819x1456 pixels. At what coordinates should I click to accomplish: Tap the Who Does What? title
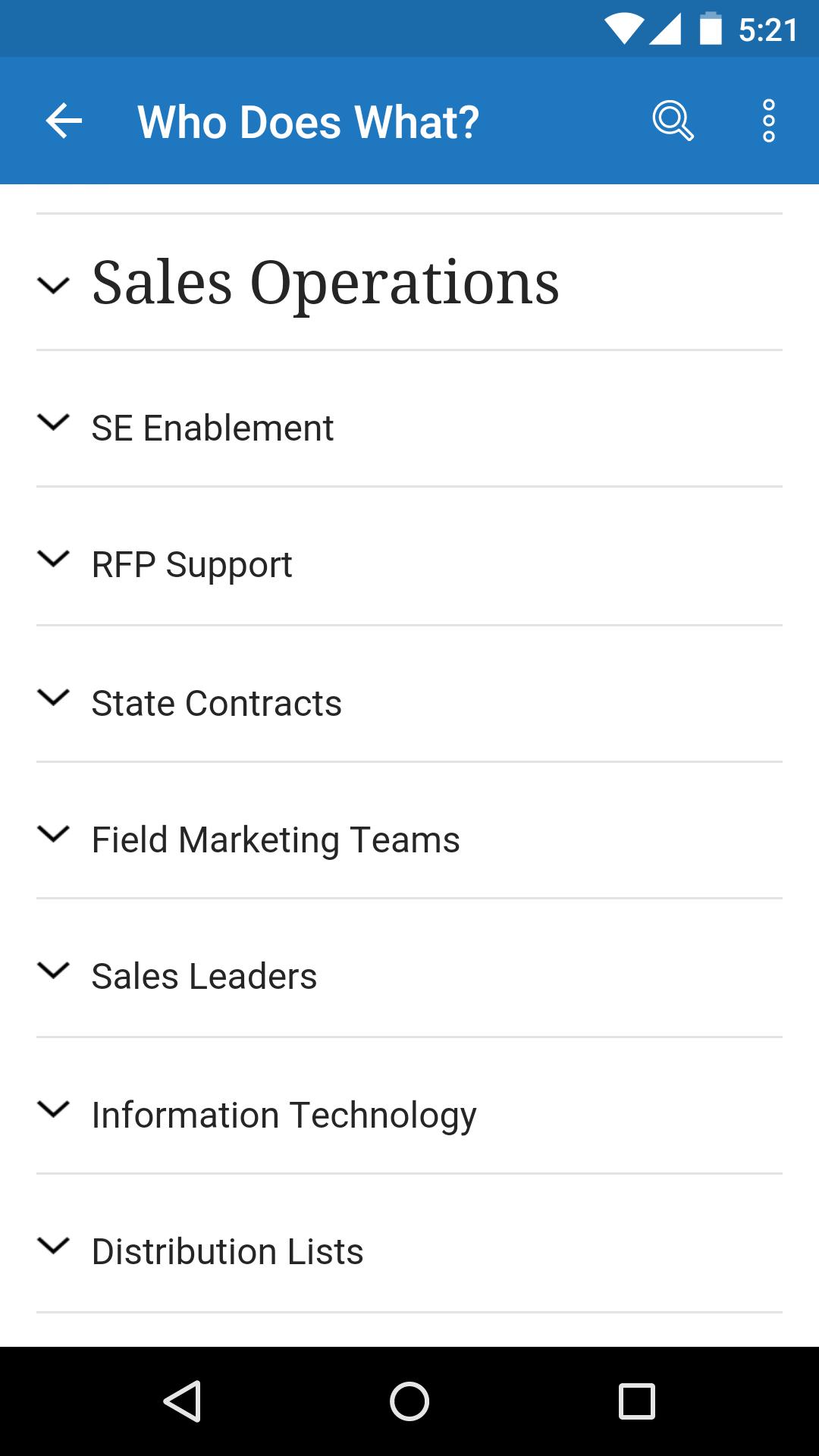pos(306,120)
